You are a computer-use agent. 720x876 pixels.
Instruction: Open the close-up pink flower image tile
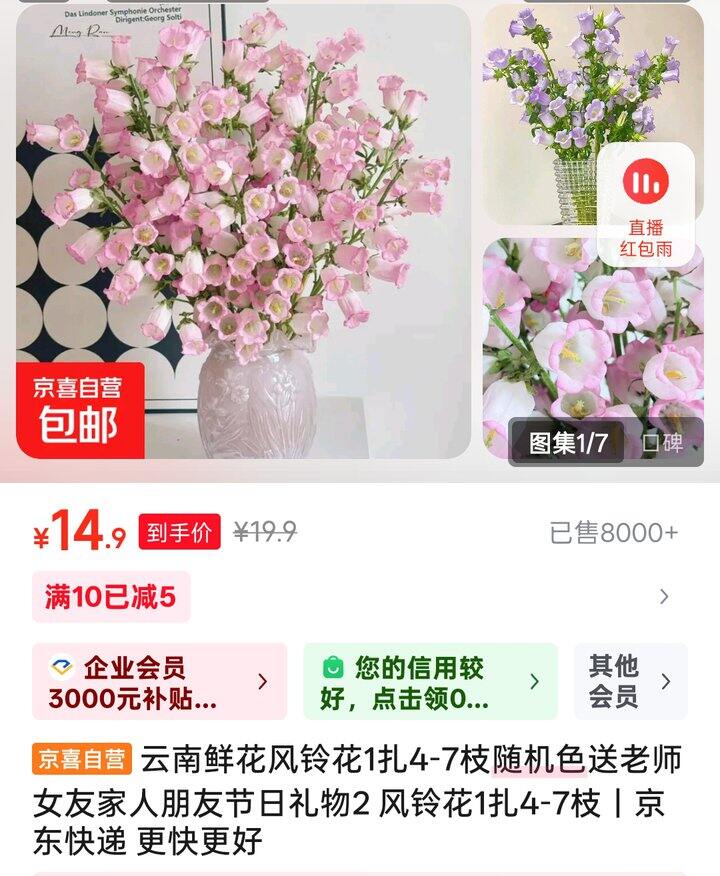(x=590, y=330)
